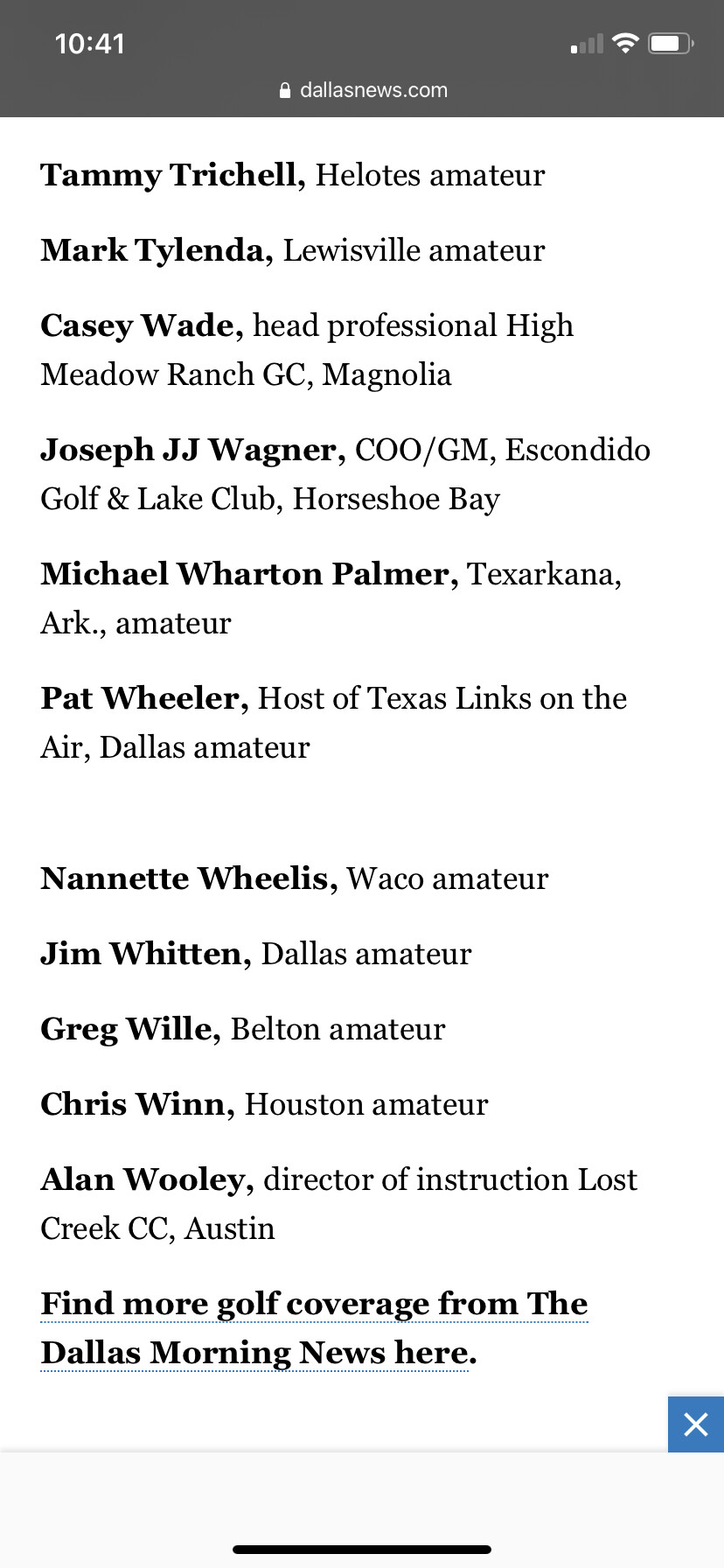Screen dimensions: 724x1568
Task: Tap the dallasnews.com address bar
Action: 363,90
